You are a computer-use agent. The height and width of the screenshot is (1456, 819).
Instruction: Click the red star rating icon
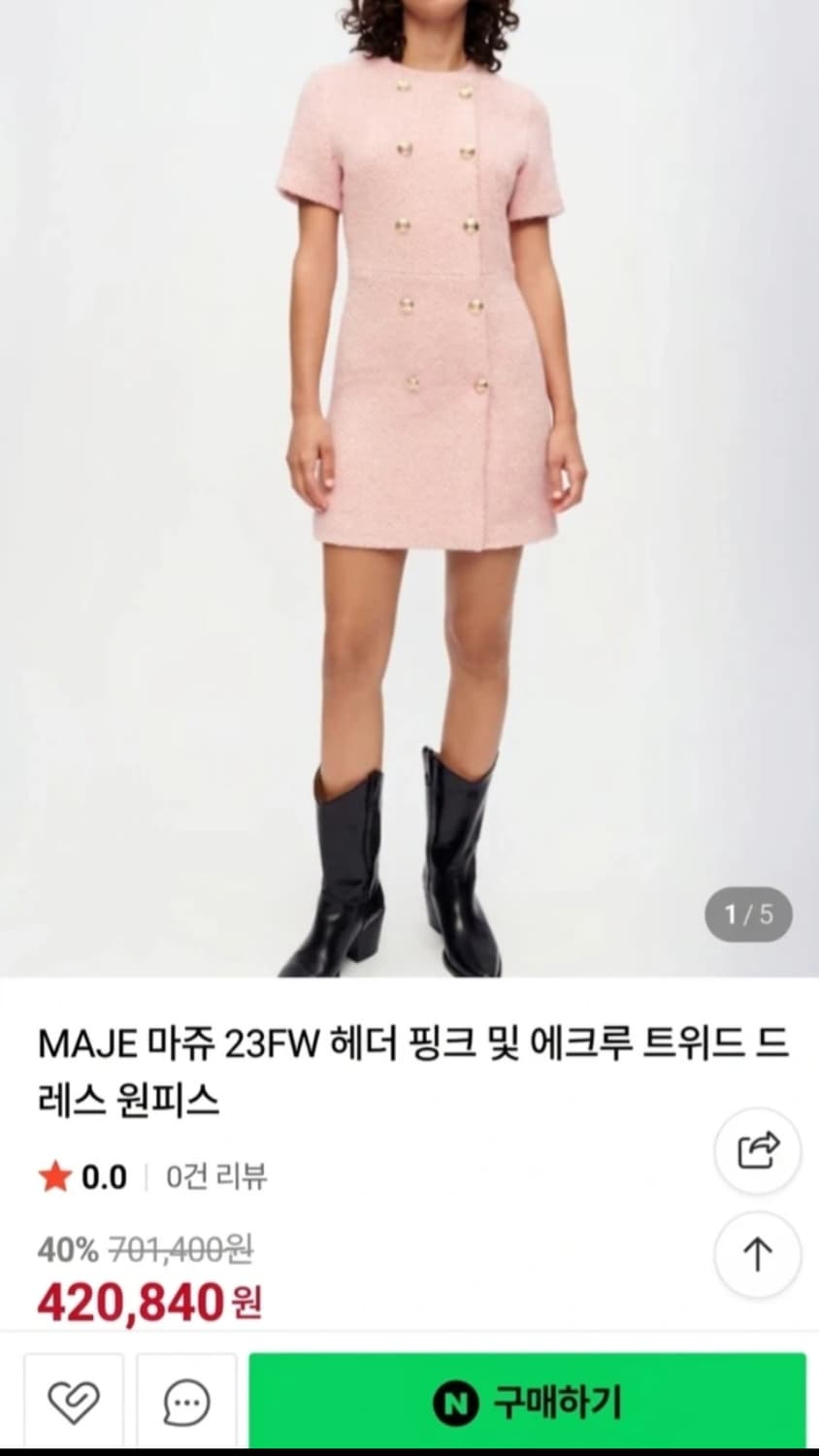58,1176
